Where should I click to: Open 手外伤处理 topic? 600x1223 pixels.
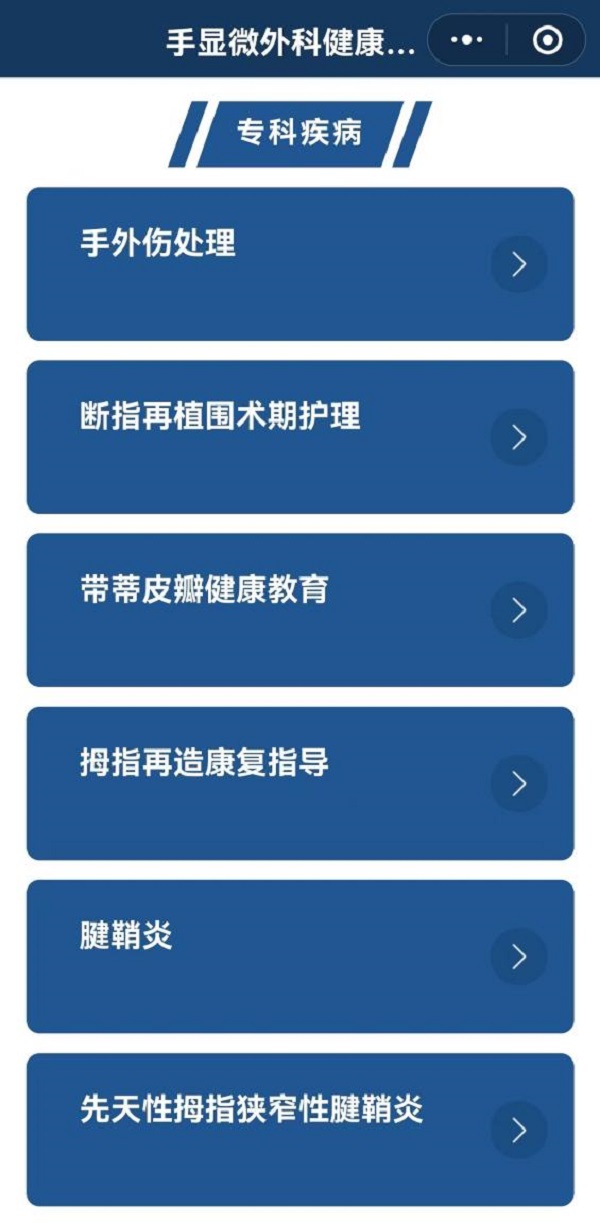[300, 264]
